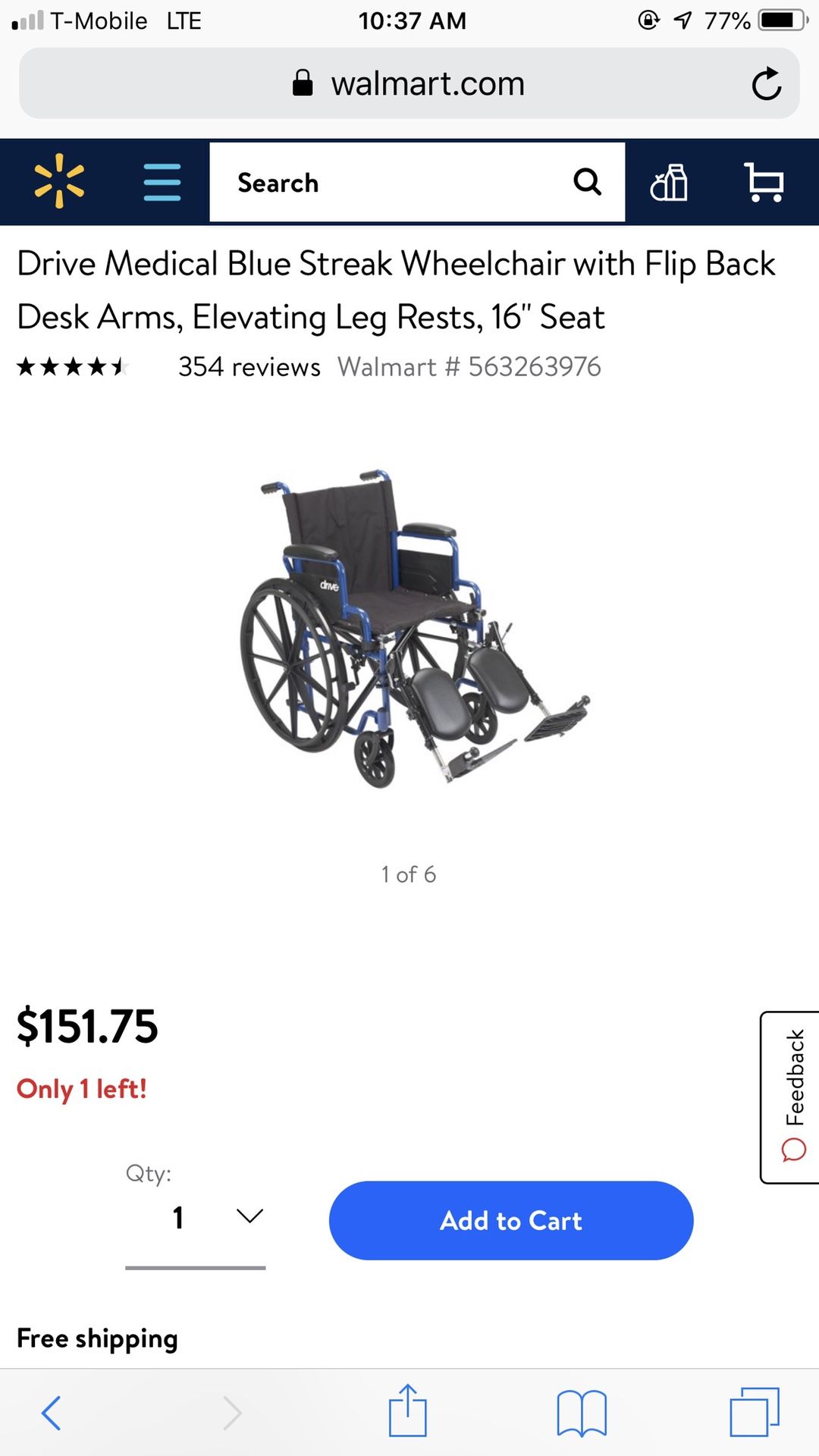This screenshot has width=819, height=1456.
Task: Tap the Walmart logo to go home
Action: (59, 181)
